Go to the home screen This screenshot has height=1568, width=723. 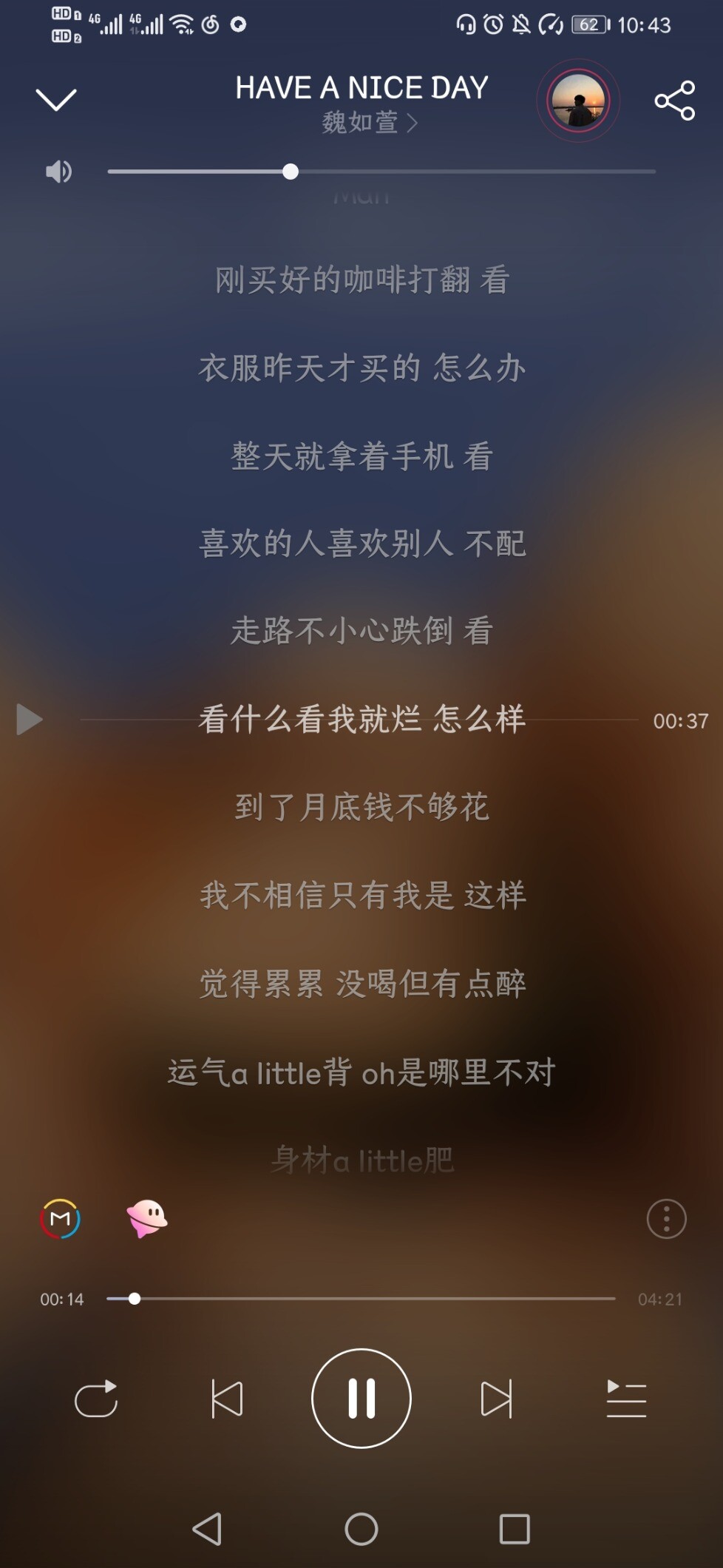(x=361, y=1529)
